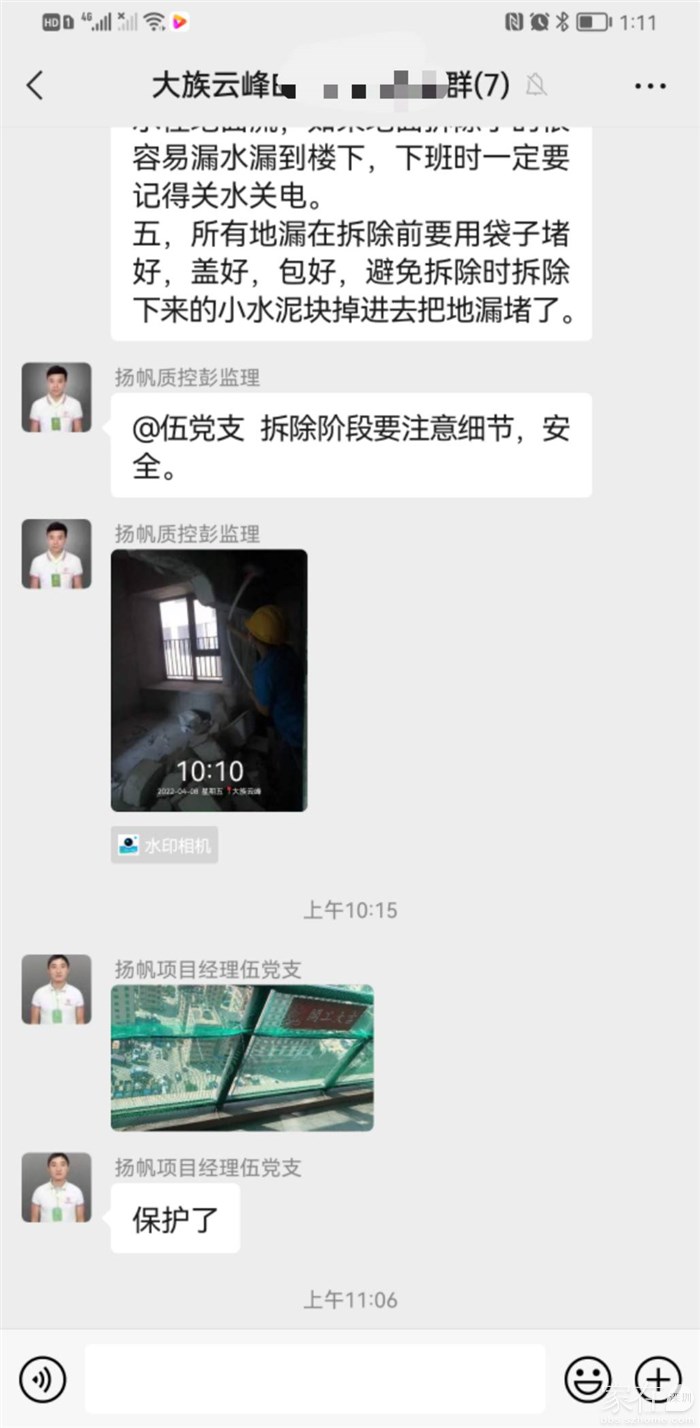
Task: Go back to the chat list
Action: 36,85
